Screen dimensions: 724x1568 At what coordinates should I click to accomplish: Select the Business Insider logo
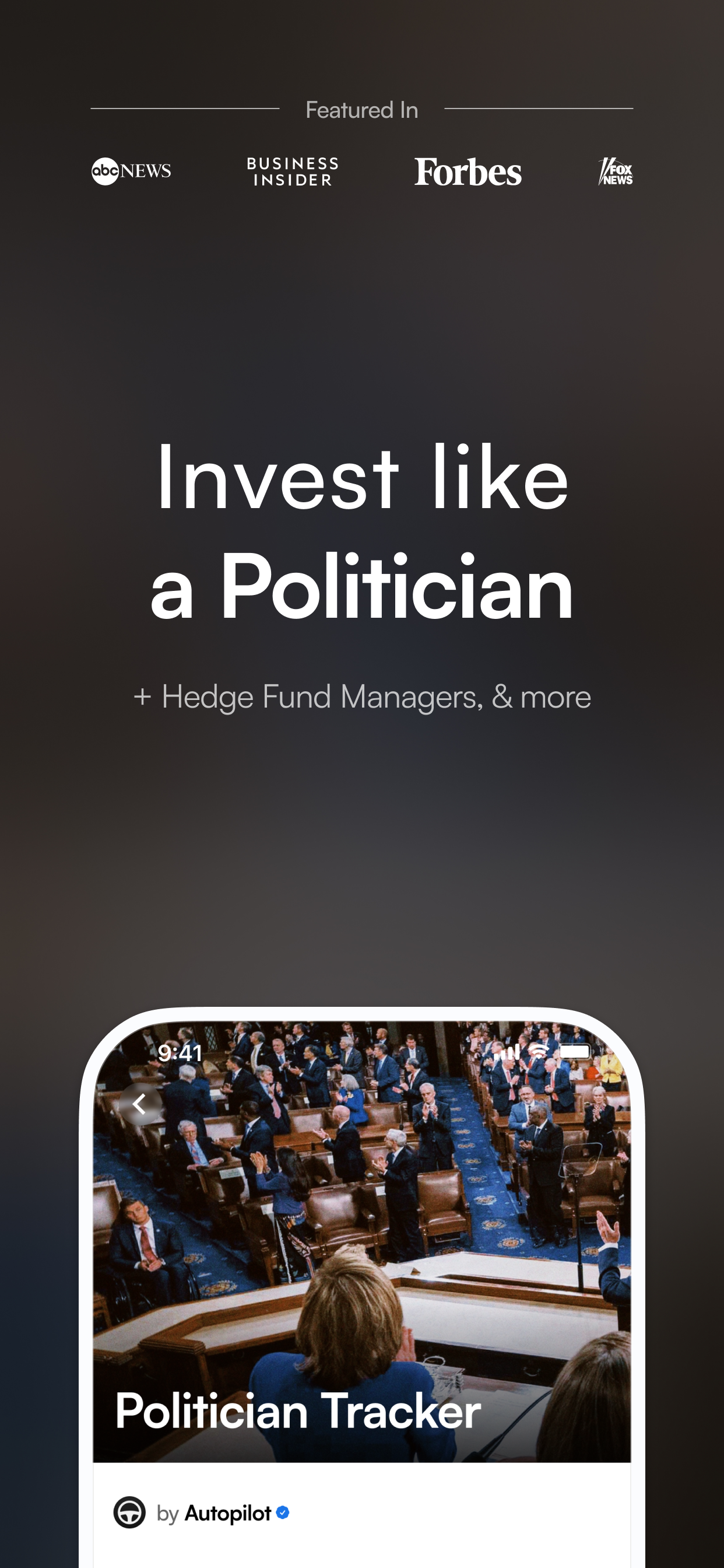[291, 171]
